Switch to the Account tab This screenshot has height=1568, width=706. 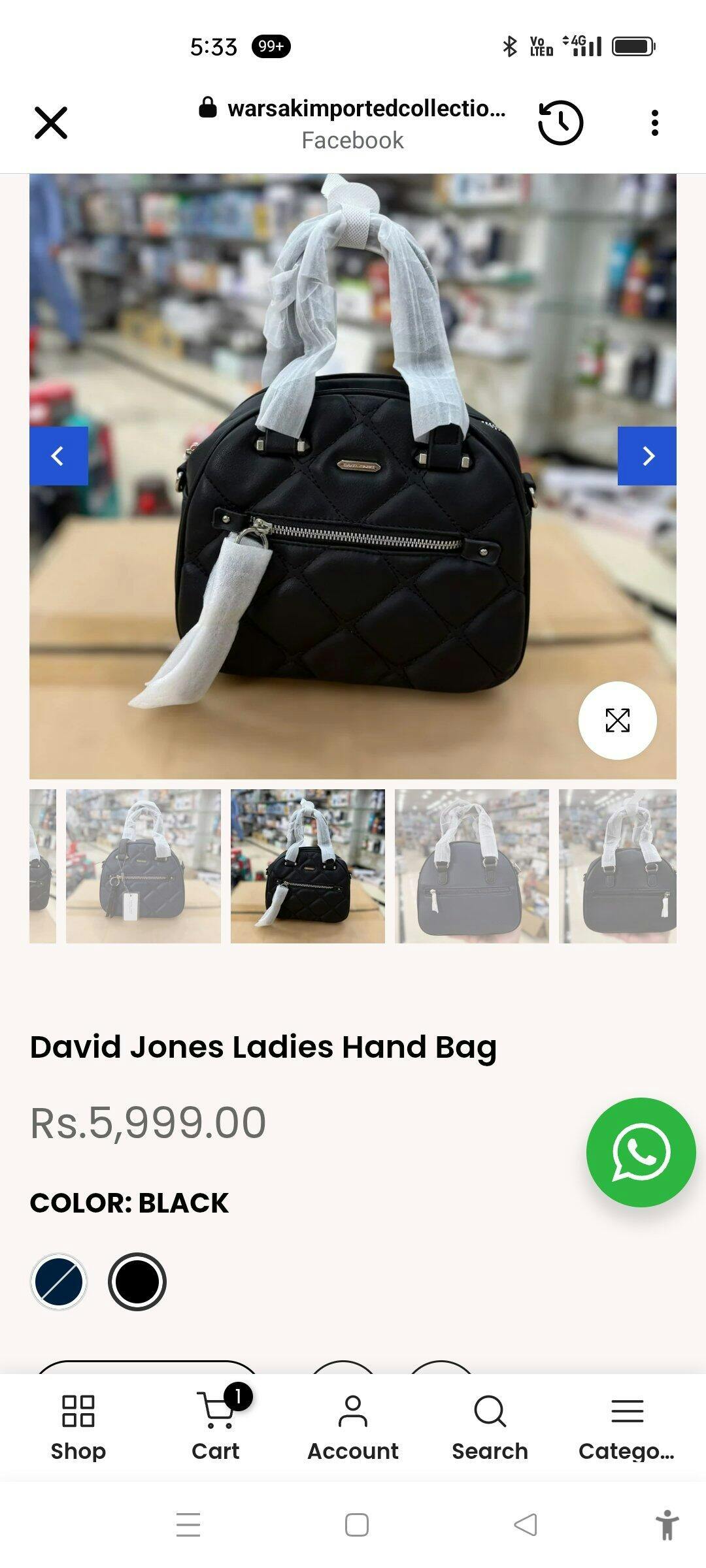click(x=353, y=1424)
